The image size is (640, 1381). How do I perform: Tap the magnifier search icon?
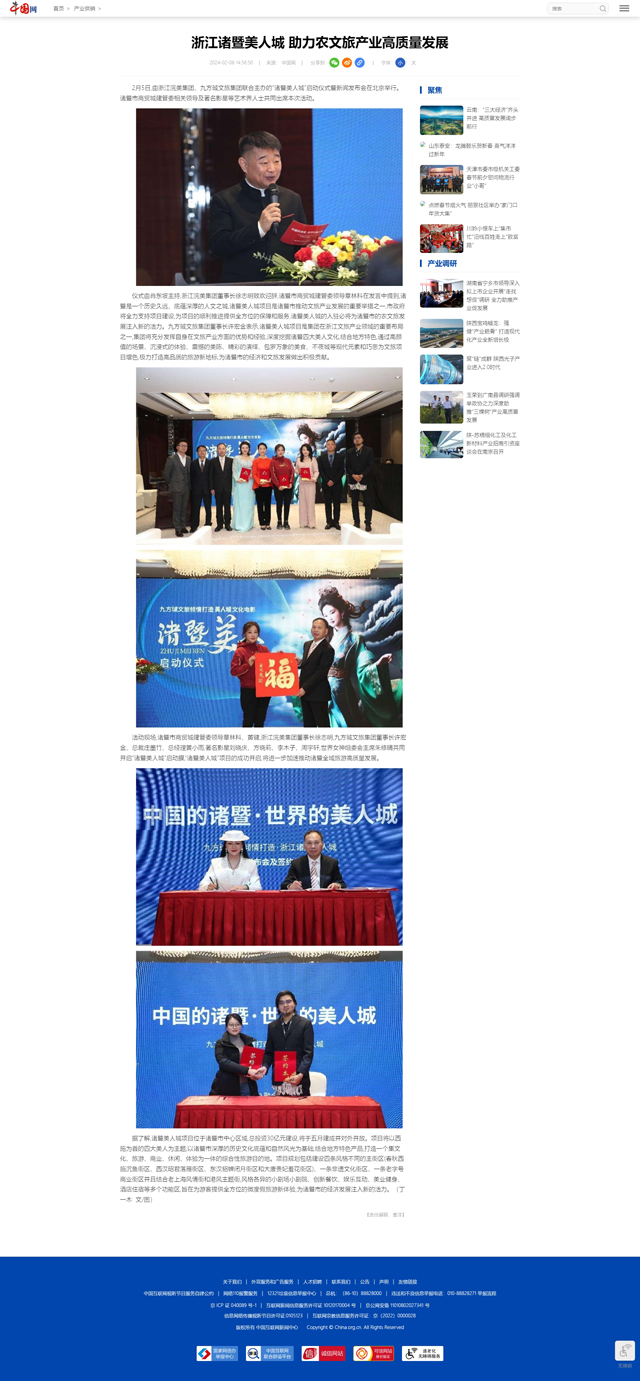point(603,8)
